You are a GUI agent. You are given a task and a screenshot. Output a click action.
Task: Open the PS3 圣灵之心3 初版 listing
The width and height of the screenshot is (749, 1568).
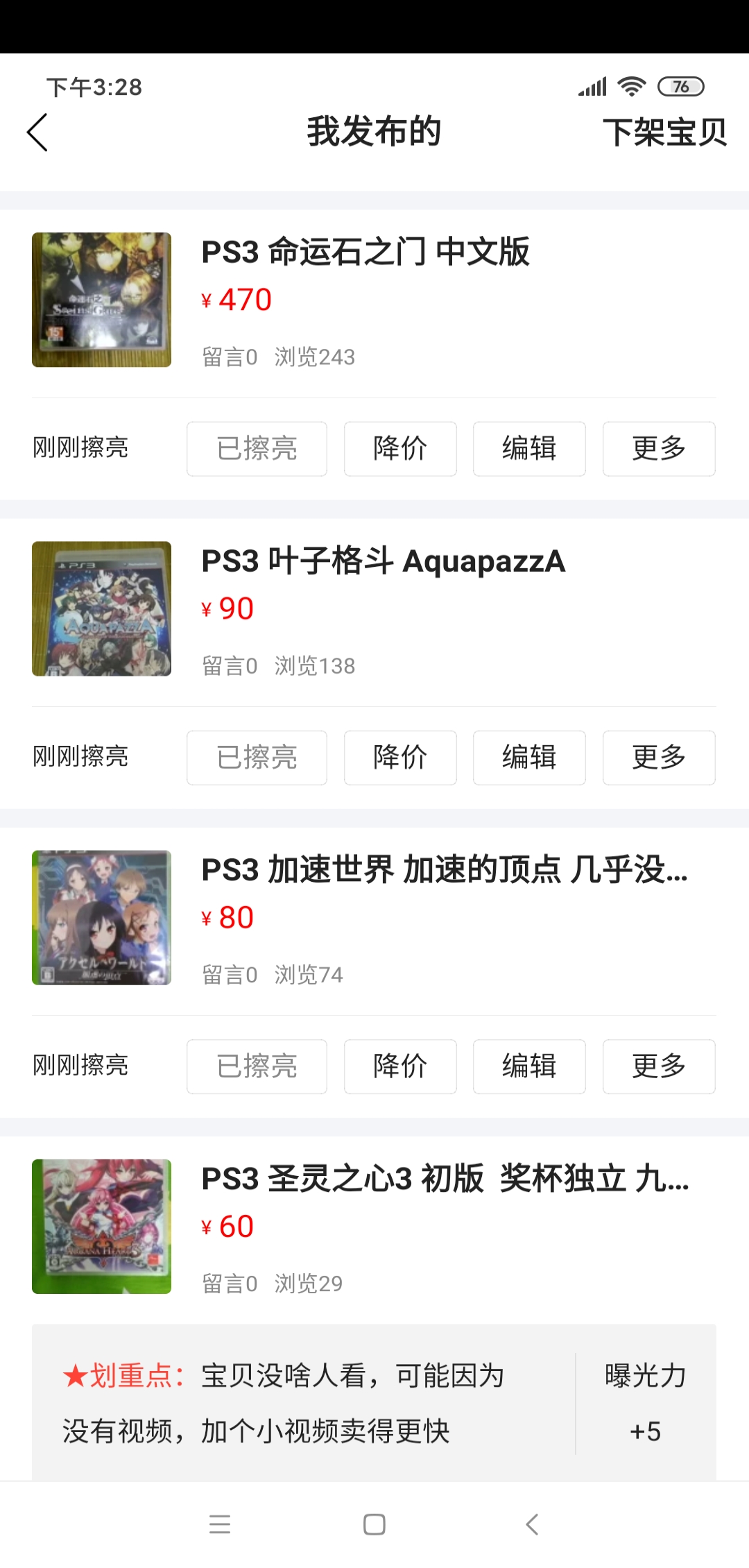point(444,1179)
